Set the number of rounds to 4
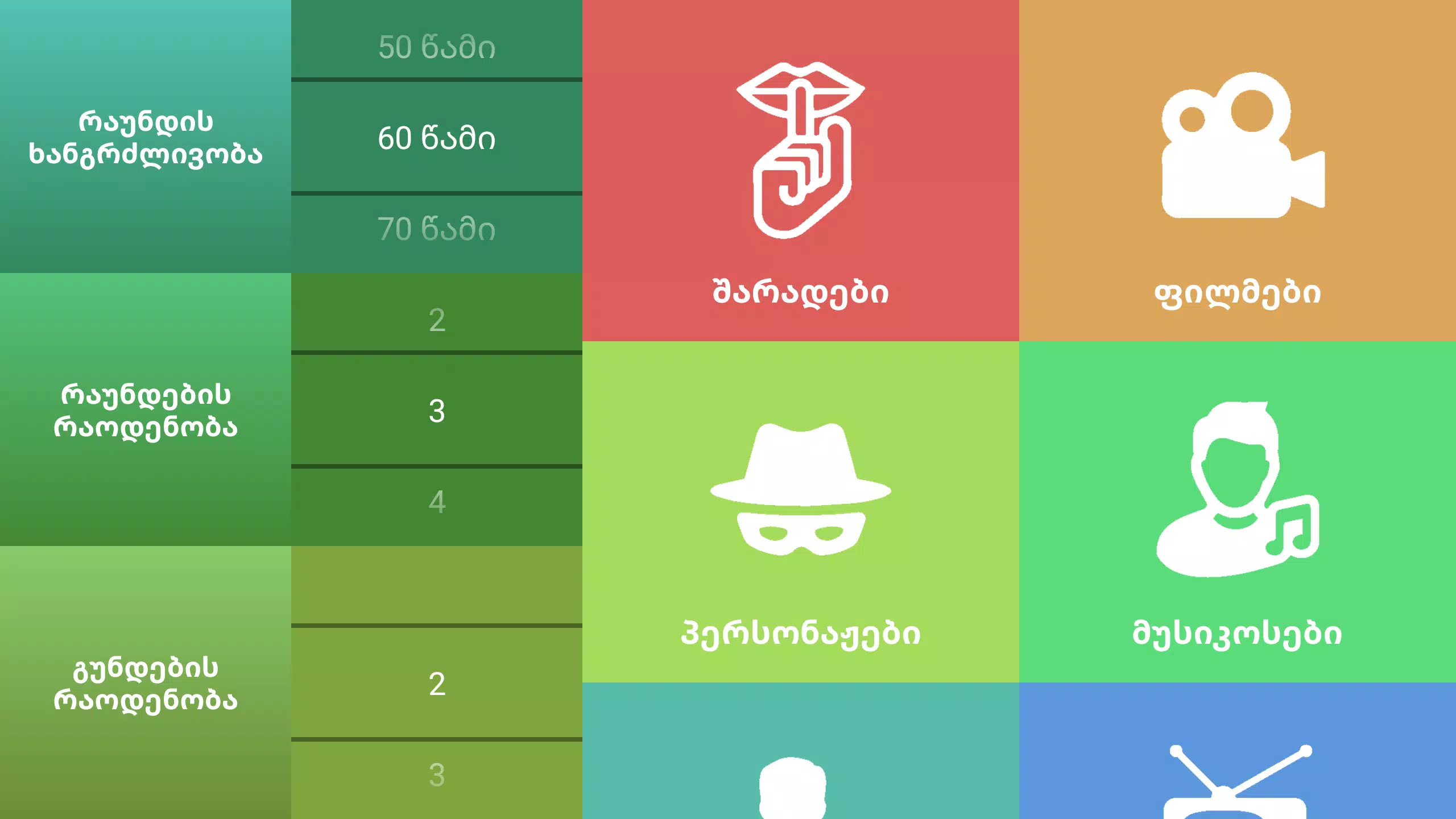This screenshot has height=819, width=1456. point(436,502)
